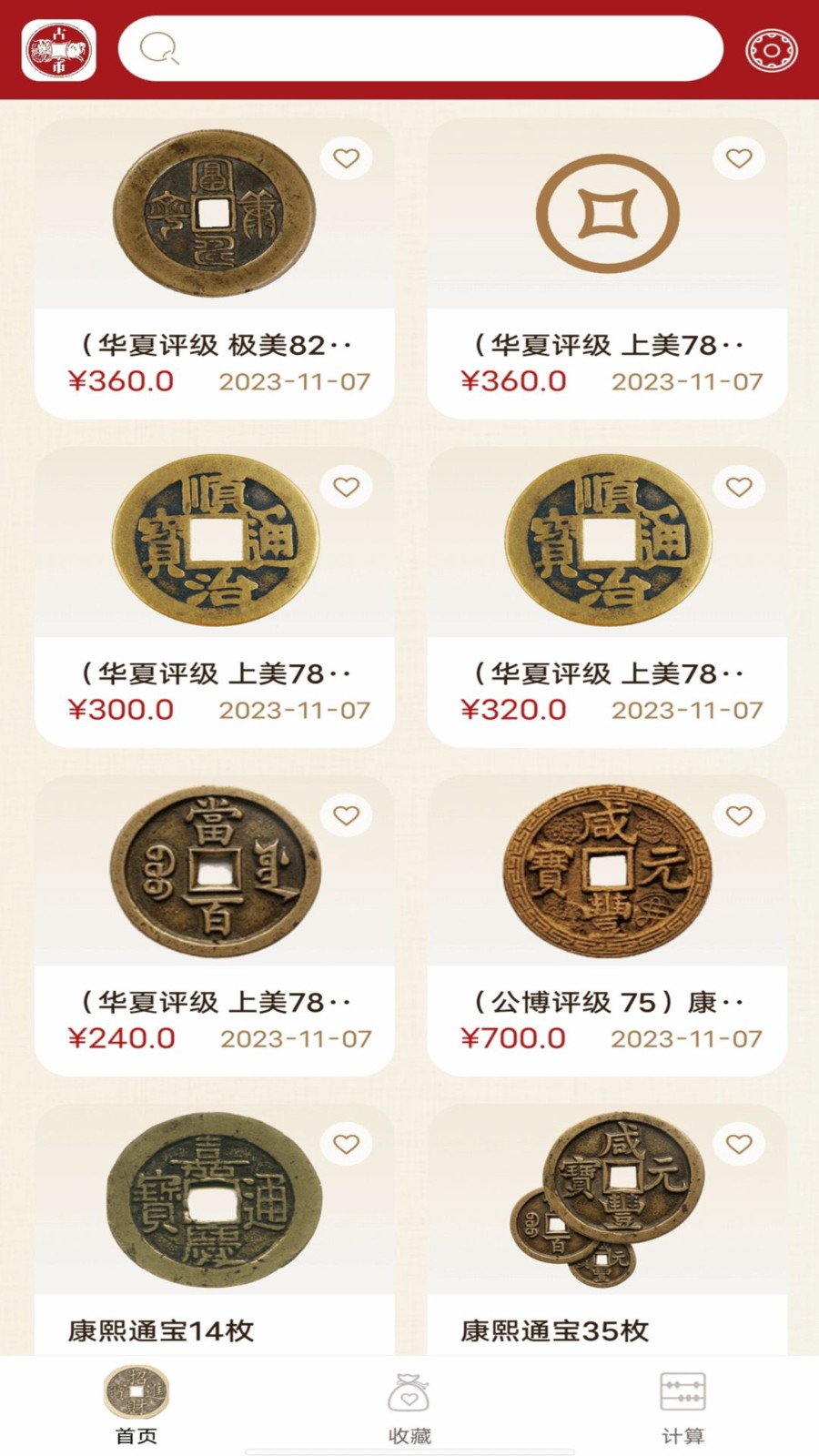Like the 康熙通宝35枚 listing
819x1456 pixels.
pyautogui.click(x=739, y=1145)
